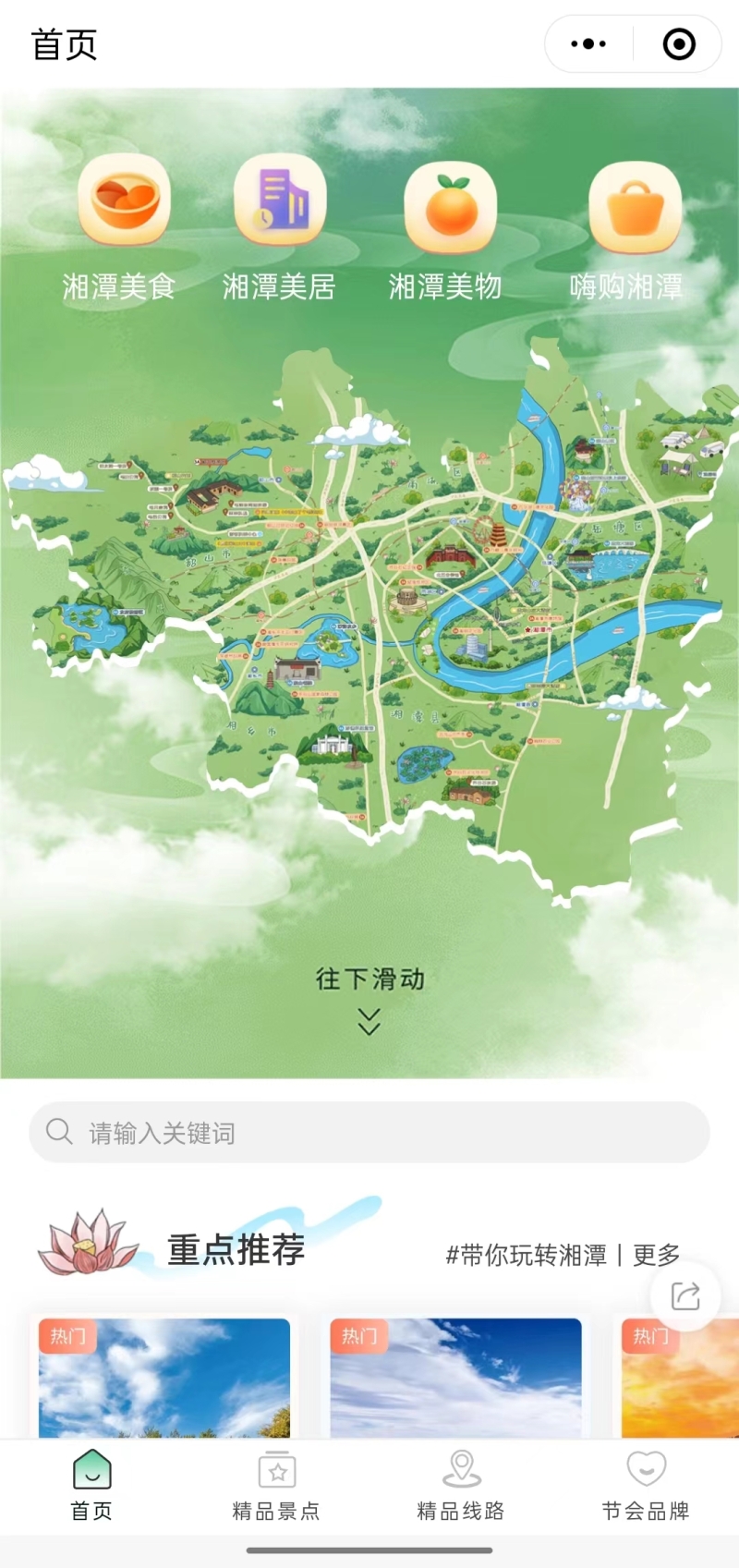The image size is (739, 1568).
Task: Open the first 热门 recommendation card
Action: [164, 1377]
